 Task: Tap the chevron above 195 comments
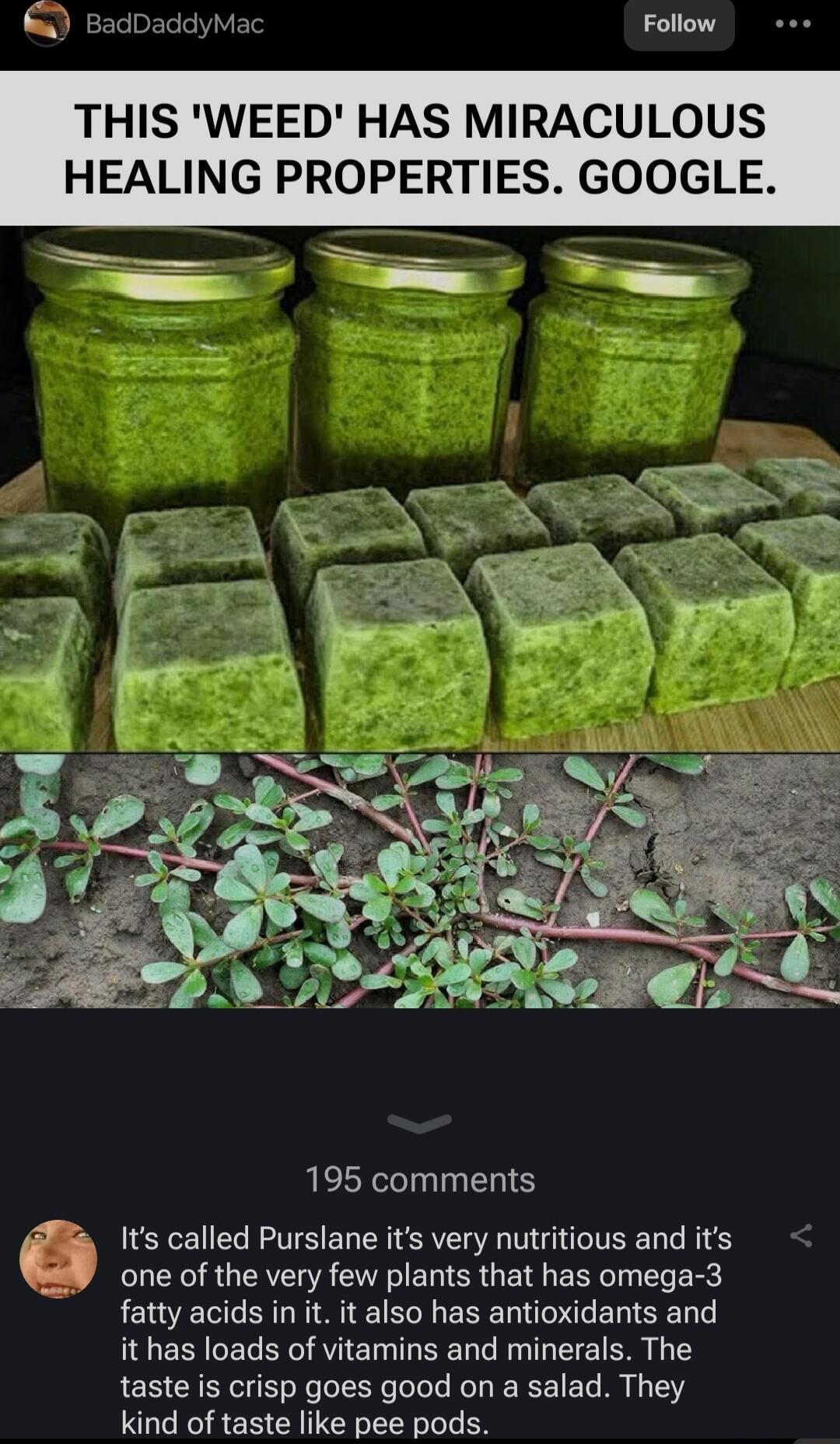(x=419, y=1123)
